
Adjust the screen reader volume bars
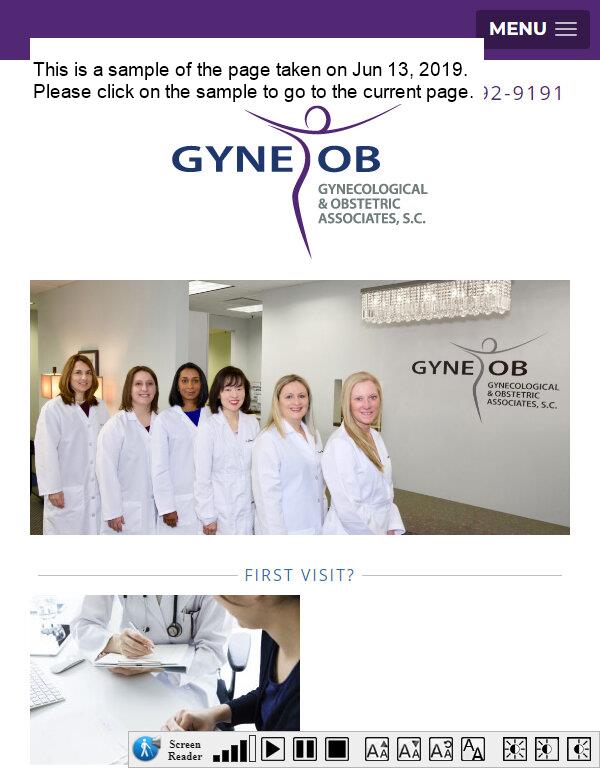[233, 750]
